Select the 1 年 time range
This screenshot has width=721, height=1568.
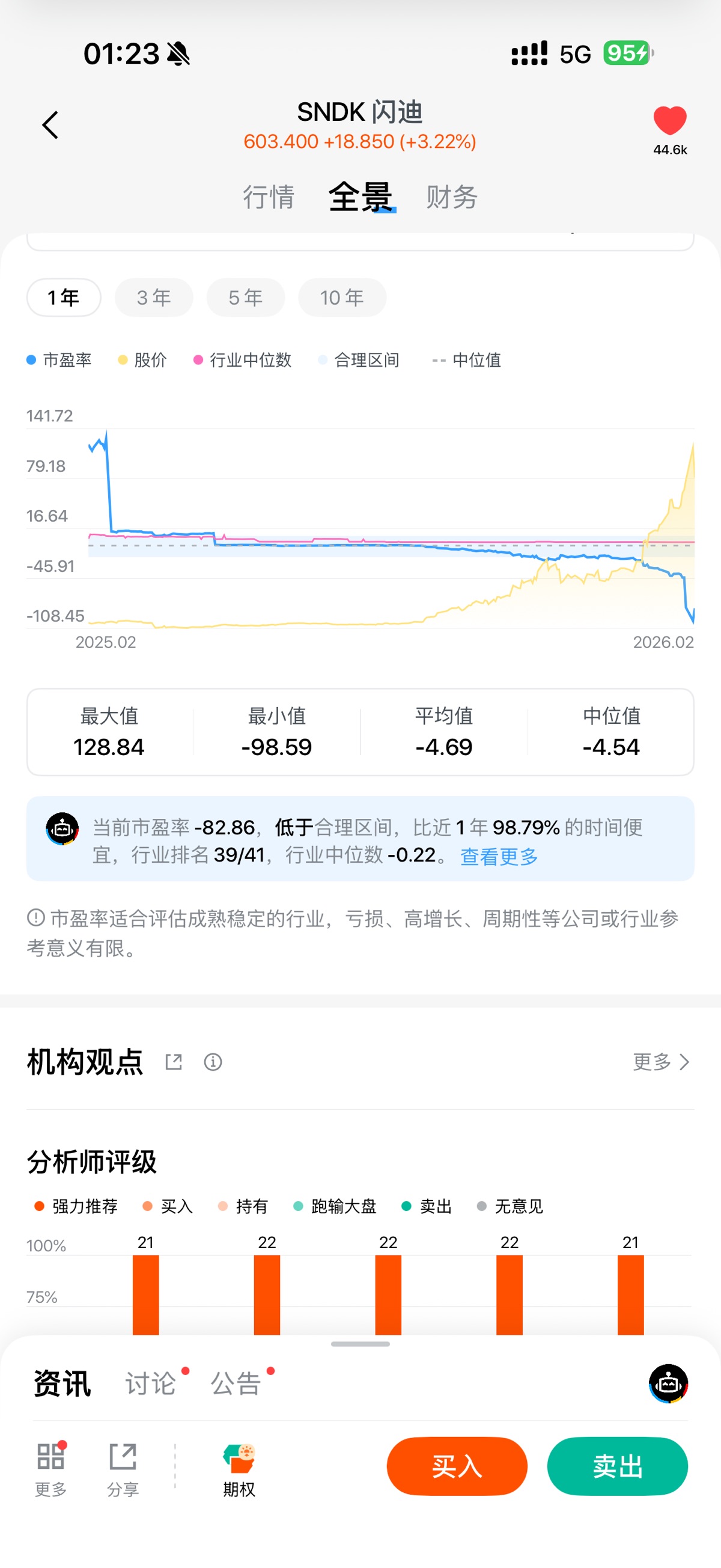64,298
